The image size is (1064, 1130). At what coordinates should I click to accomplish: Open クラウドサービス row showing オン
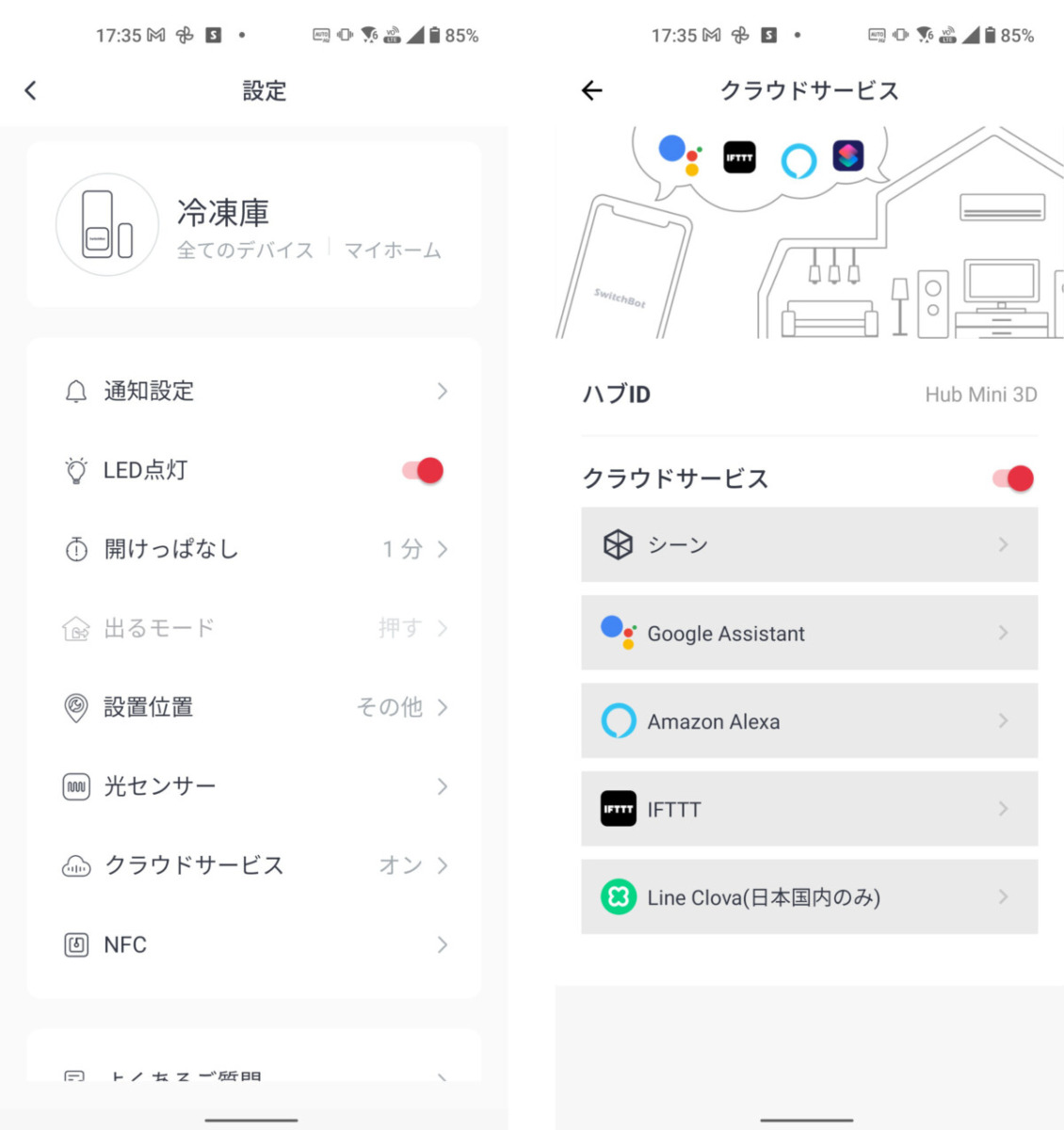pyautogui.click(x=253, y=865)
